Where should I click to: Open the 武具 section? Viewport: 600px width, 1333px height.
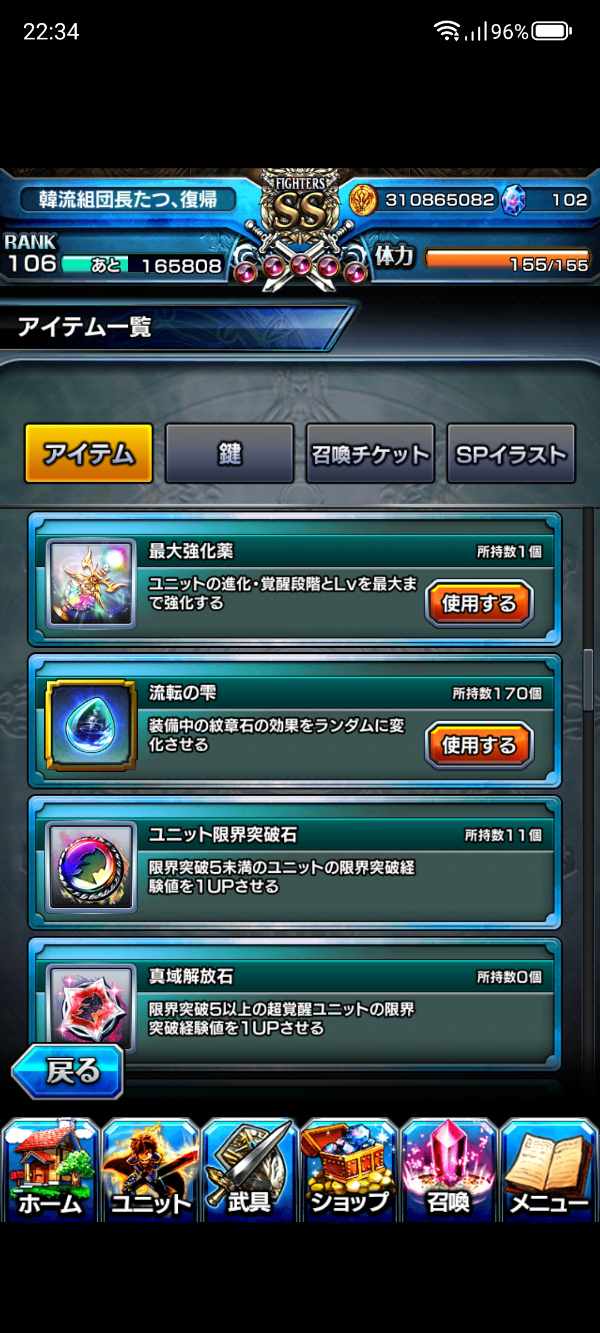[249, 1170]
